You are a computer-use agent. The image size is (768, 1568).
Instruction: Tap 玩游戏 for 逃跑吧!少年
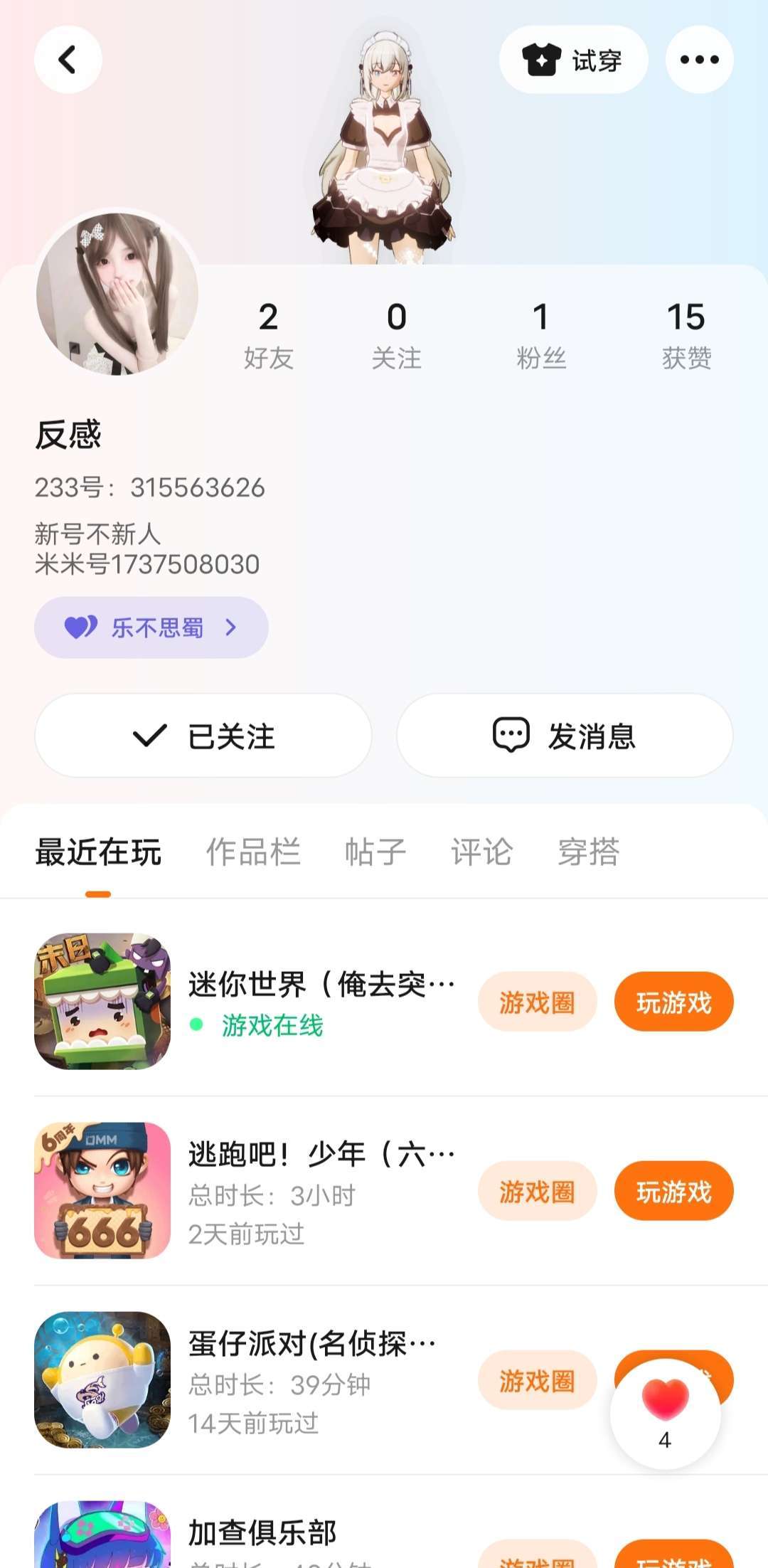[x=673, y=1191]
